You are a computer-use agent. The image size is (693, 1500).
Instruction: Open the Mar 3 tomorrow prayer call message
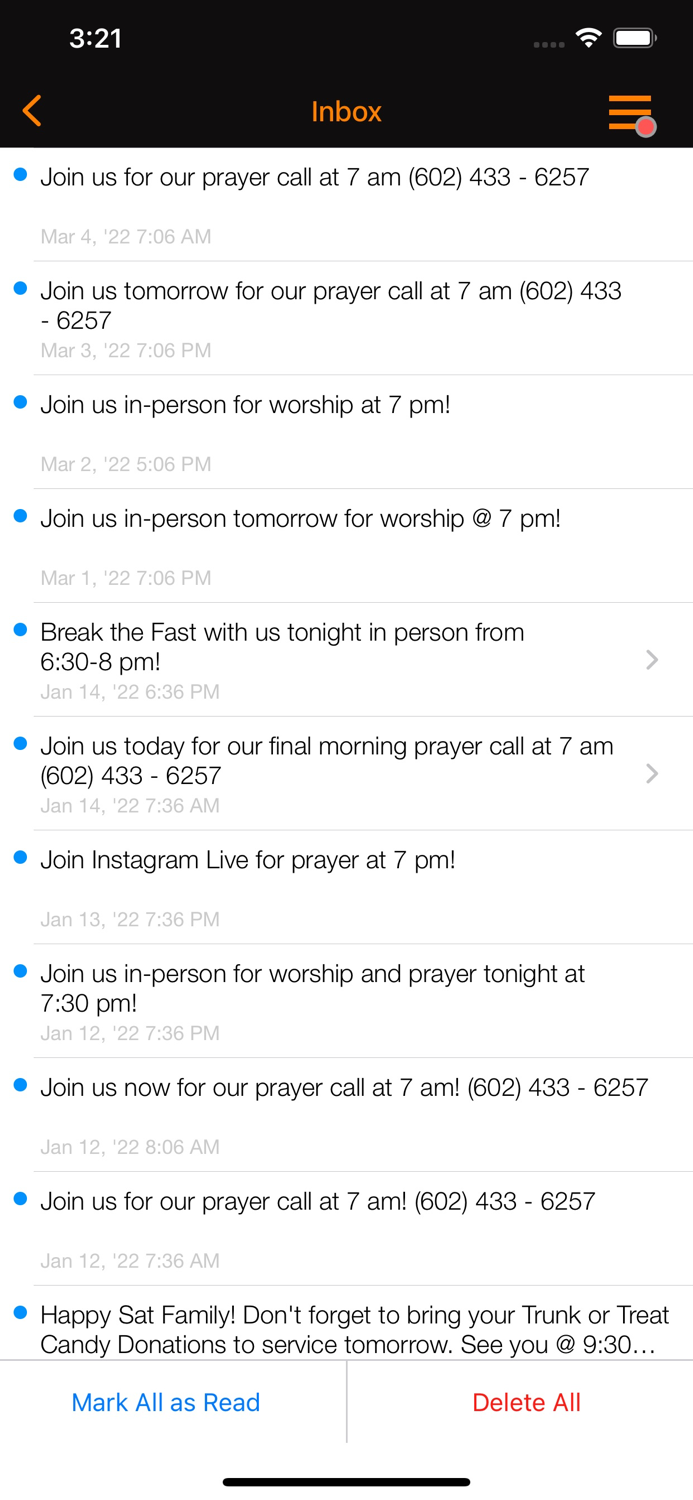click(x=346, y=319)
